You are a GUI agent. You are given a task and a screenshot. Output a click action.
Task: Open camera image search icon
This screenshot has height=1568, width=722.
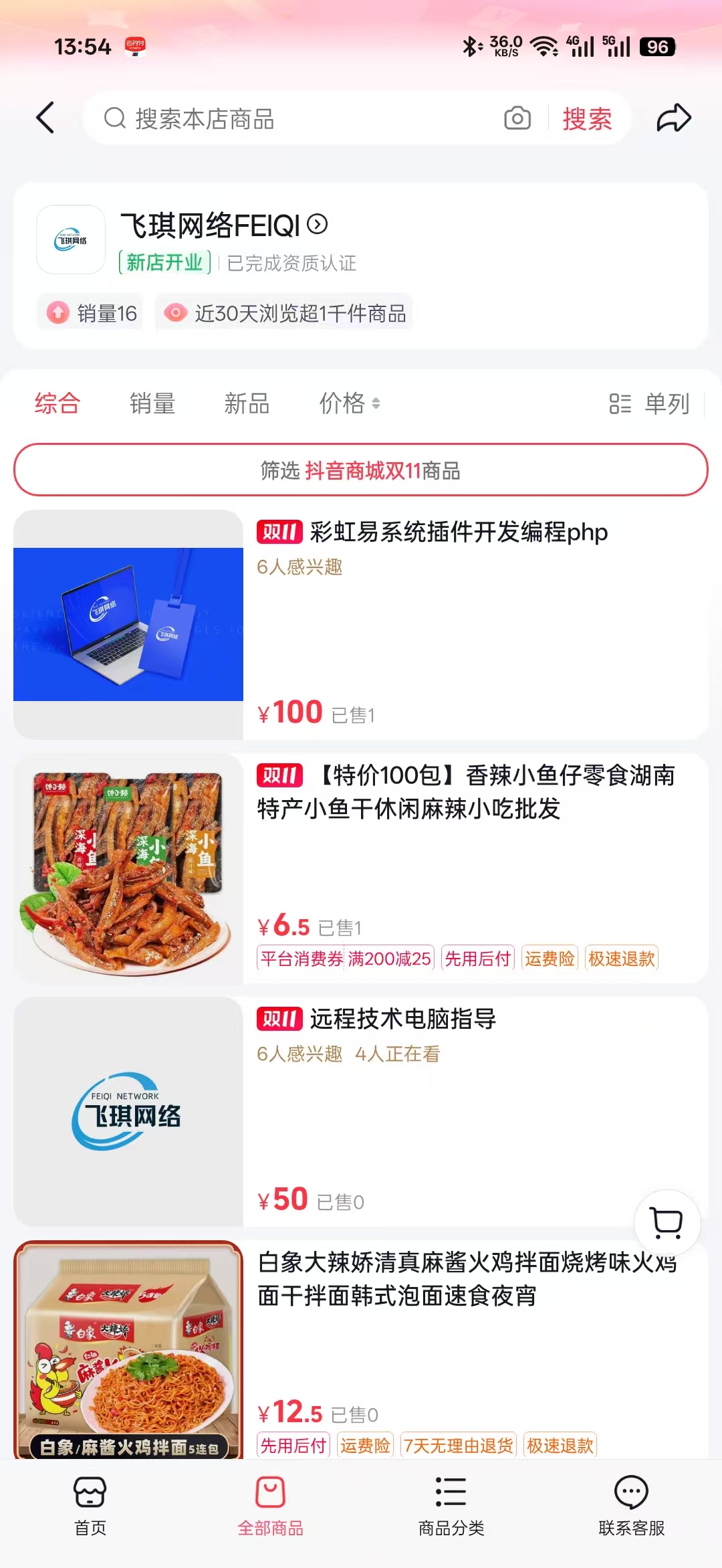(517, 118)
